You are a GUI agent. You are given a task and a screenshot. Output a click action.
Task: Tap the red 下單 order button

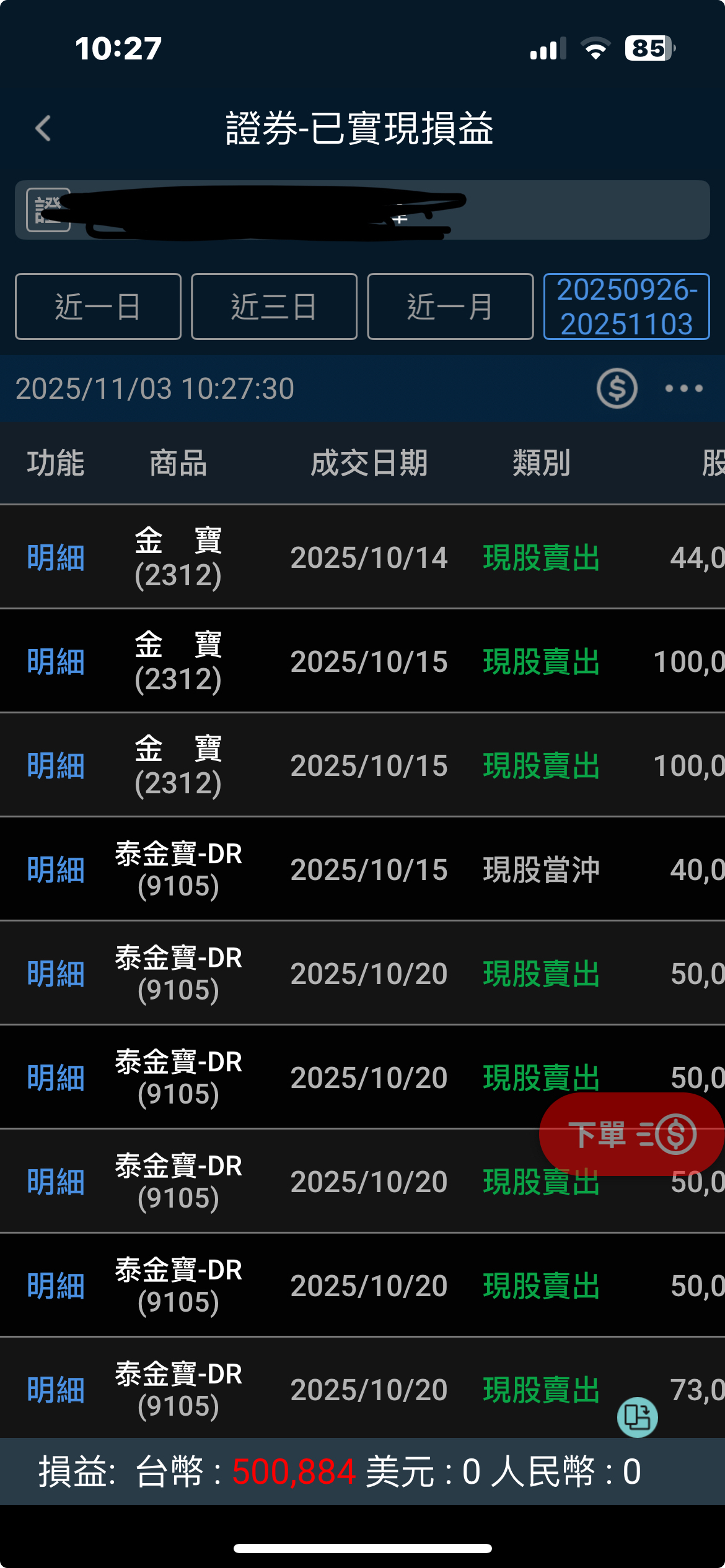[631, 1134]
